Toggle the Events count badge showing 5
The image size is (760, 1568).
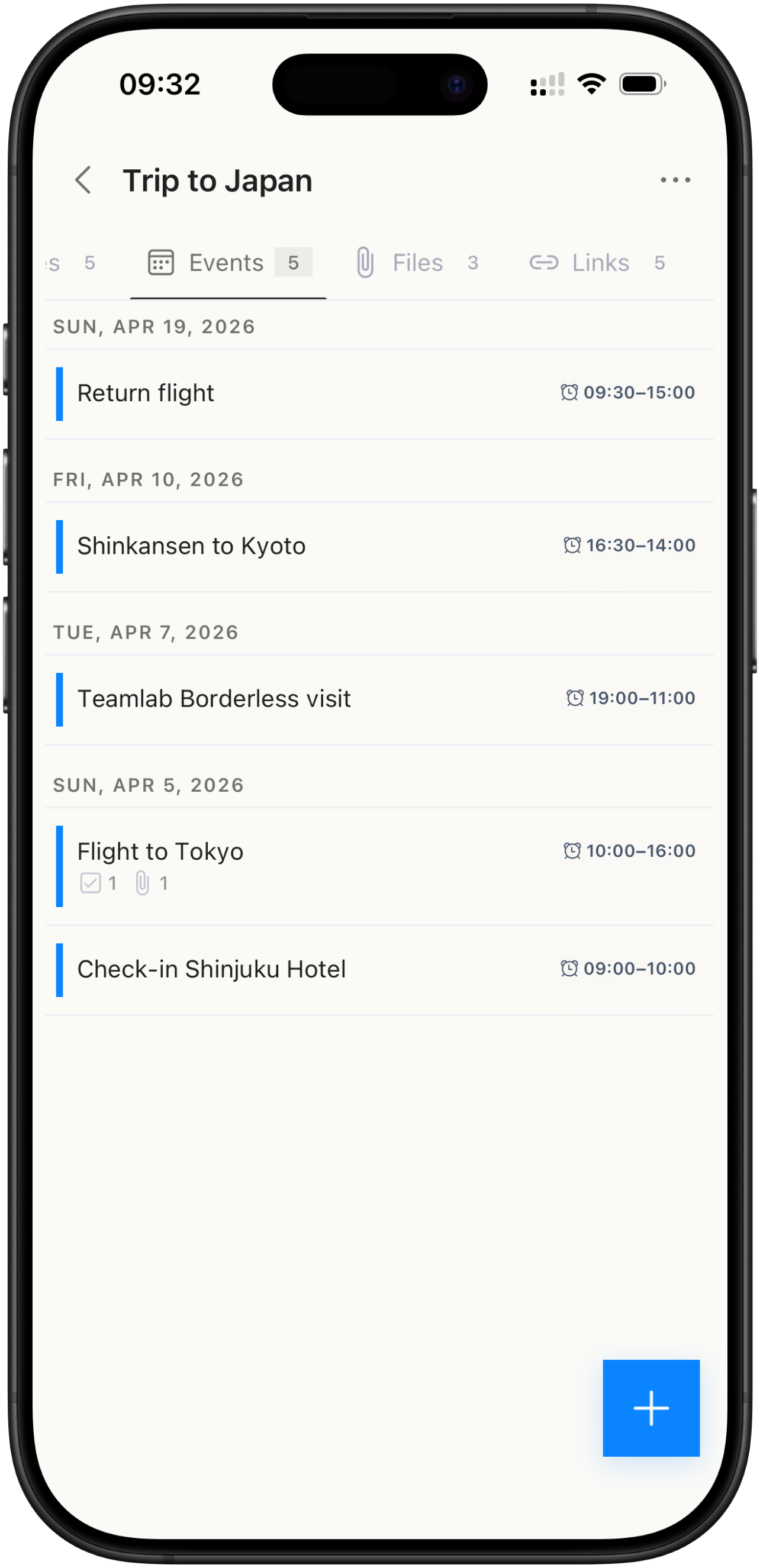[294, 262]
